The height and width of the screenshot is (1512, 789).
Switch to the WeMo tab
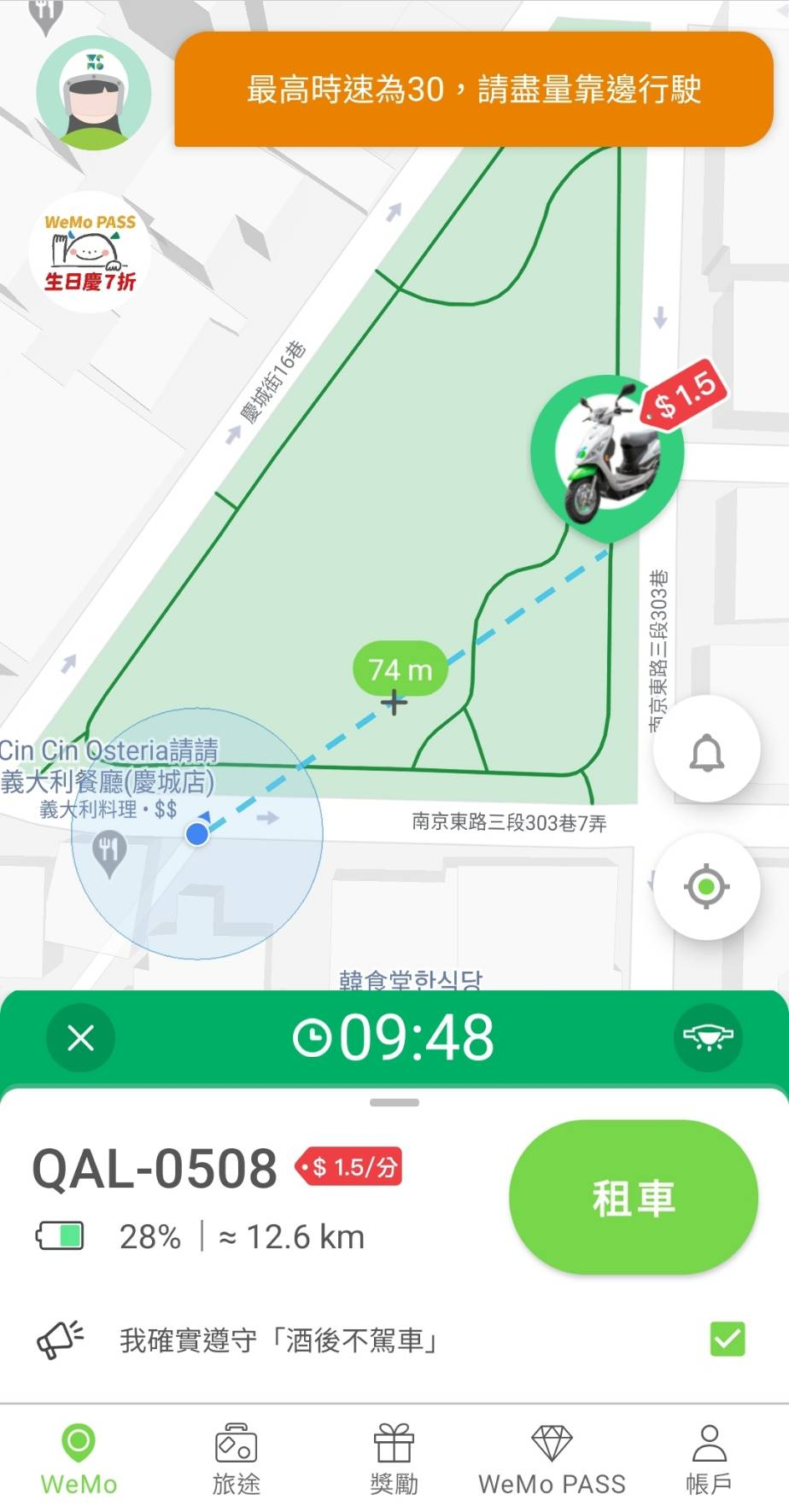(79, 1459)
